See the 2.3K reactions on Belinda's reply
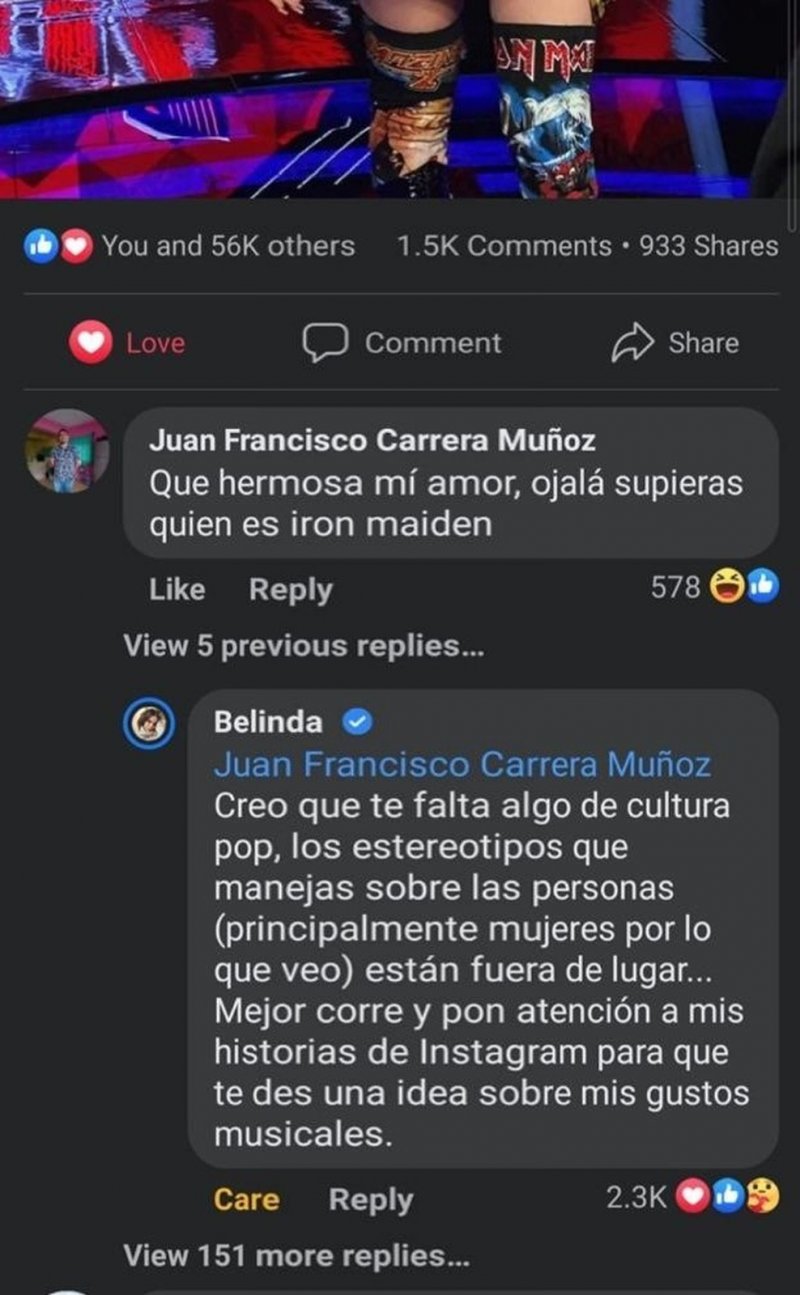Image resolution: width=800 pixels, height=1295 pixels. pos(692,1198)
